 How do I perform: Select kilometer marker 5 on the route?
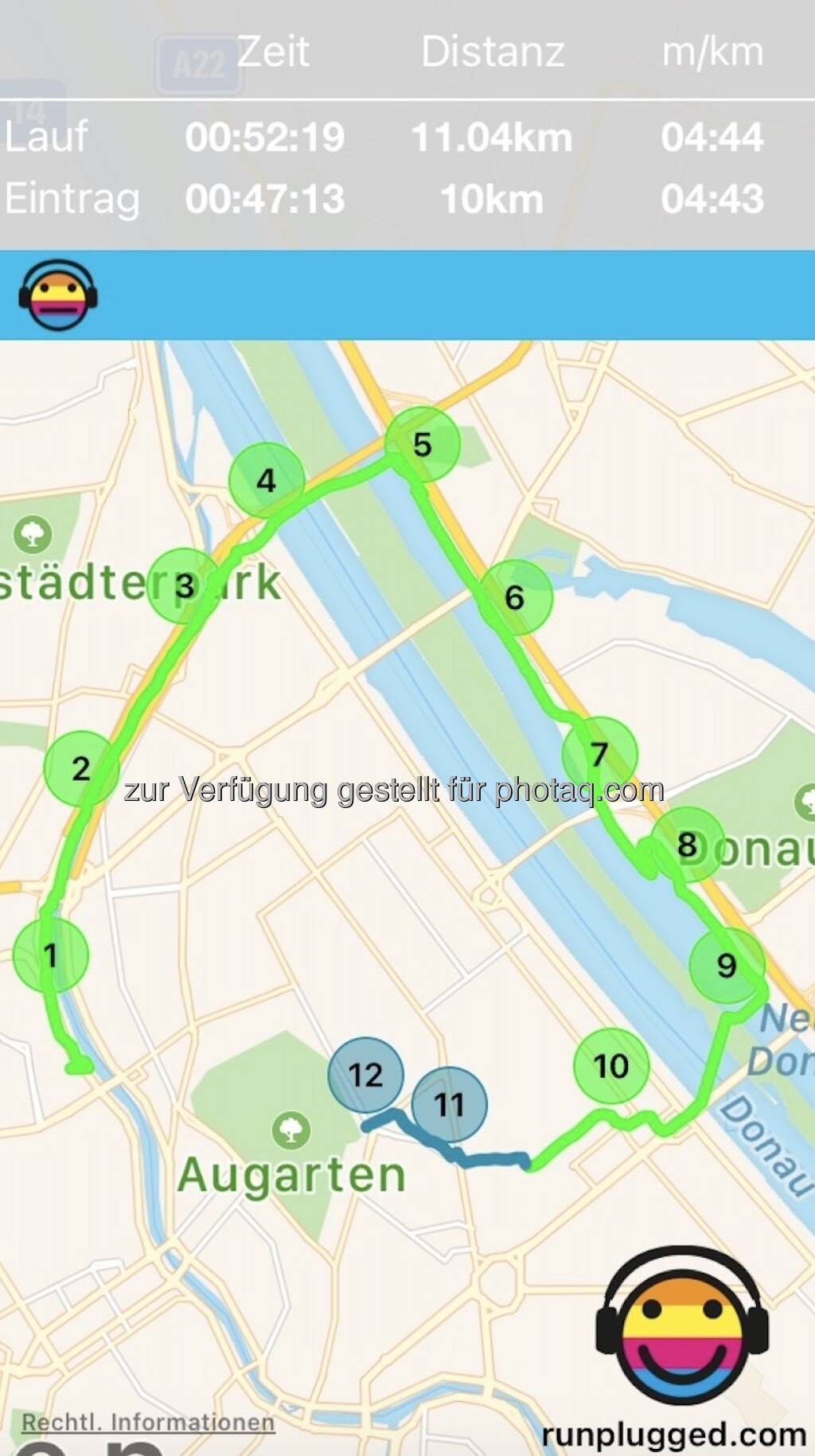[x=422, y=444]
